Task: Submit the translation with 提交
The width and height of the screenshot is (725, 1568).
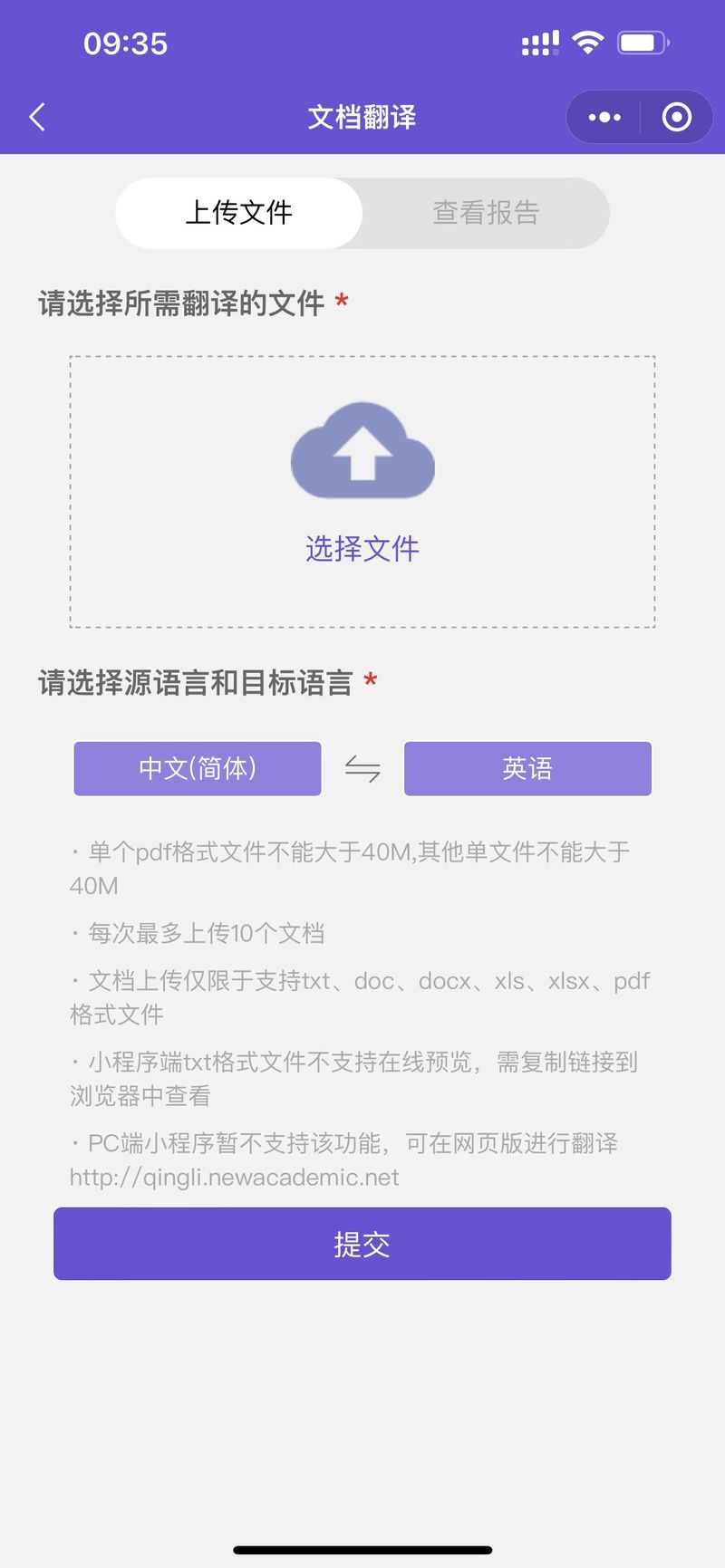Action: [x=362, y=1244]
